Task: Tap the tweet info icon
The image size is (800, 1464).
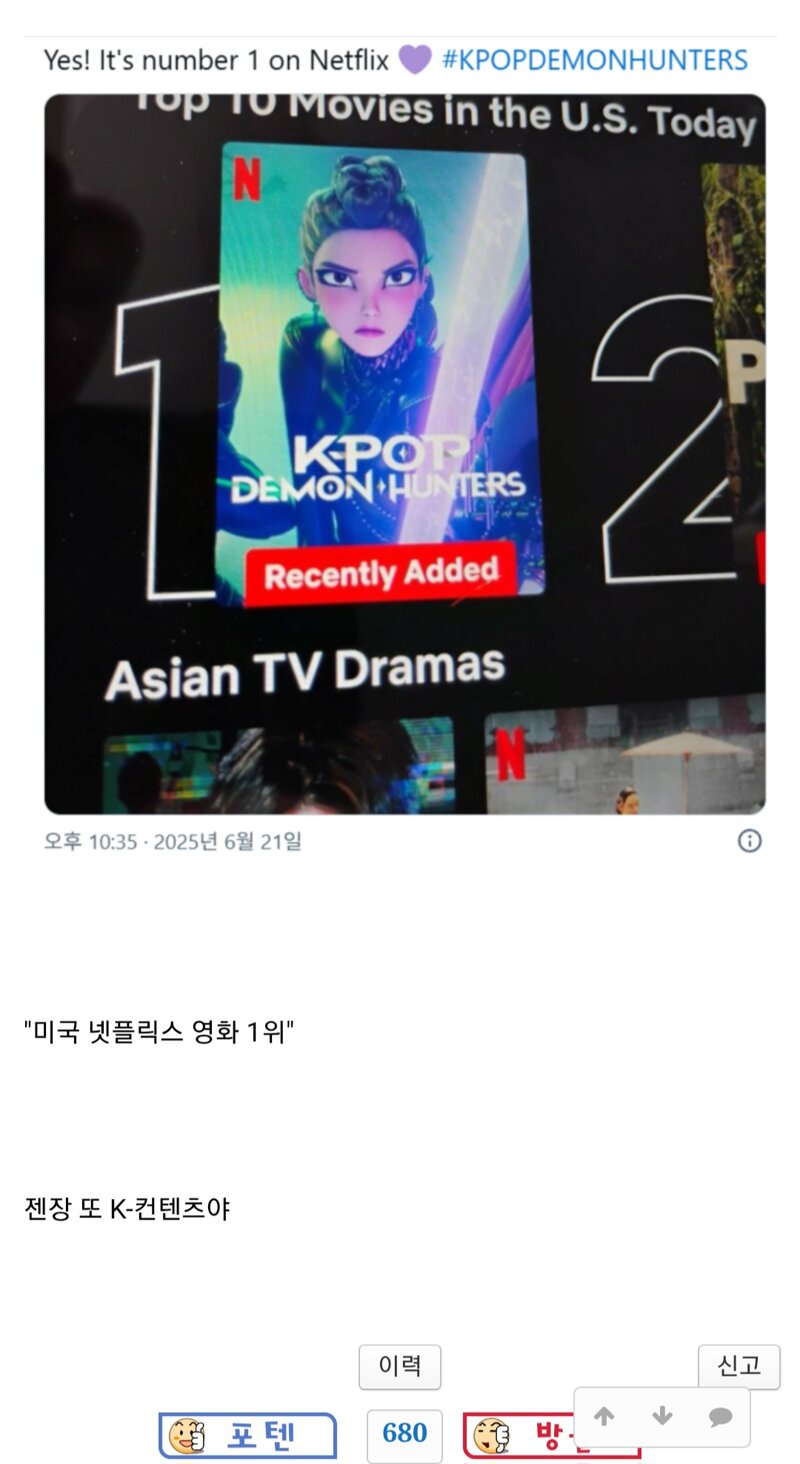Action: tap(749, 841)
